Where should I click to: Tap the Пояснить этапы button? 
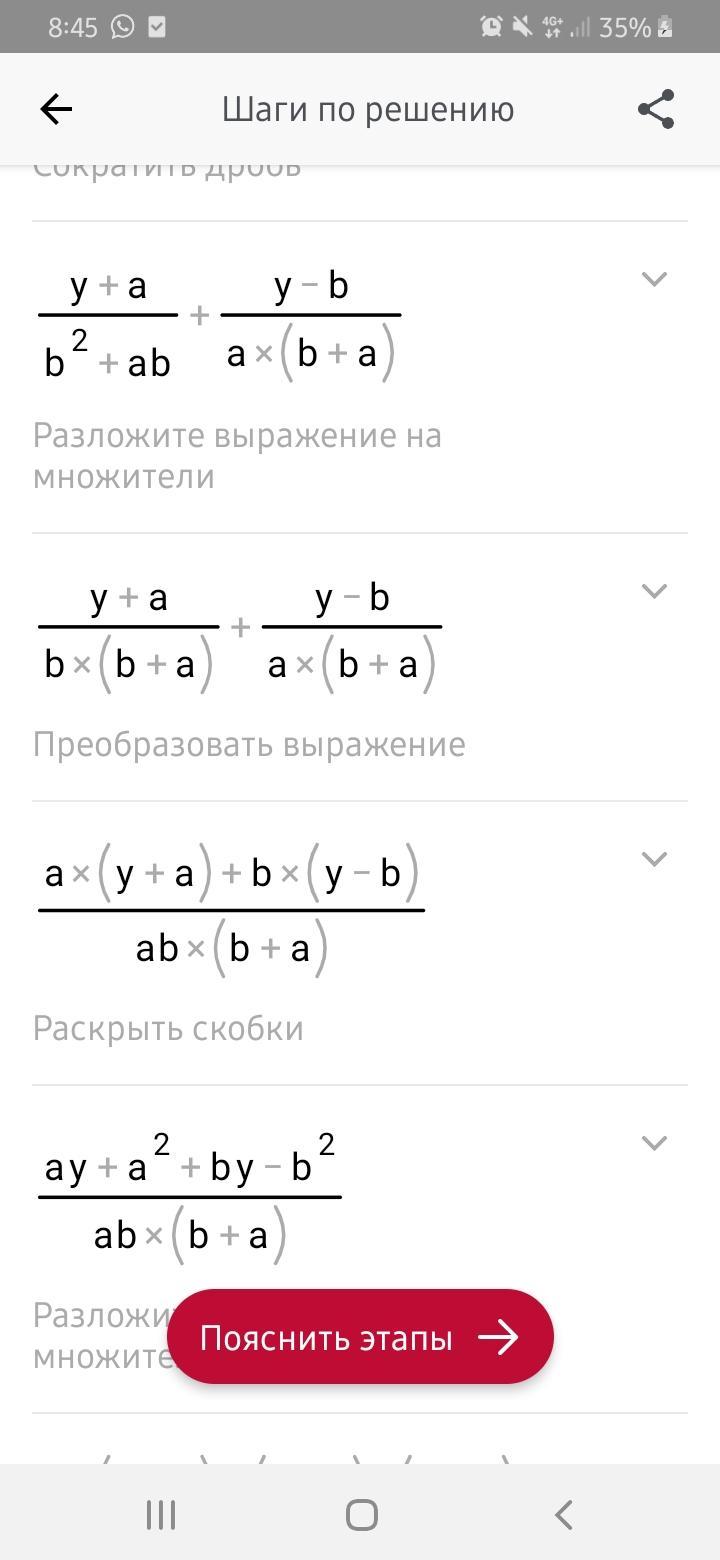pos(360,1337)
